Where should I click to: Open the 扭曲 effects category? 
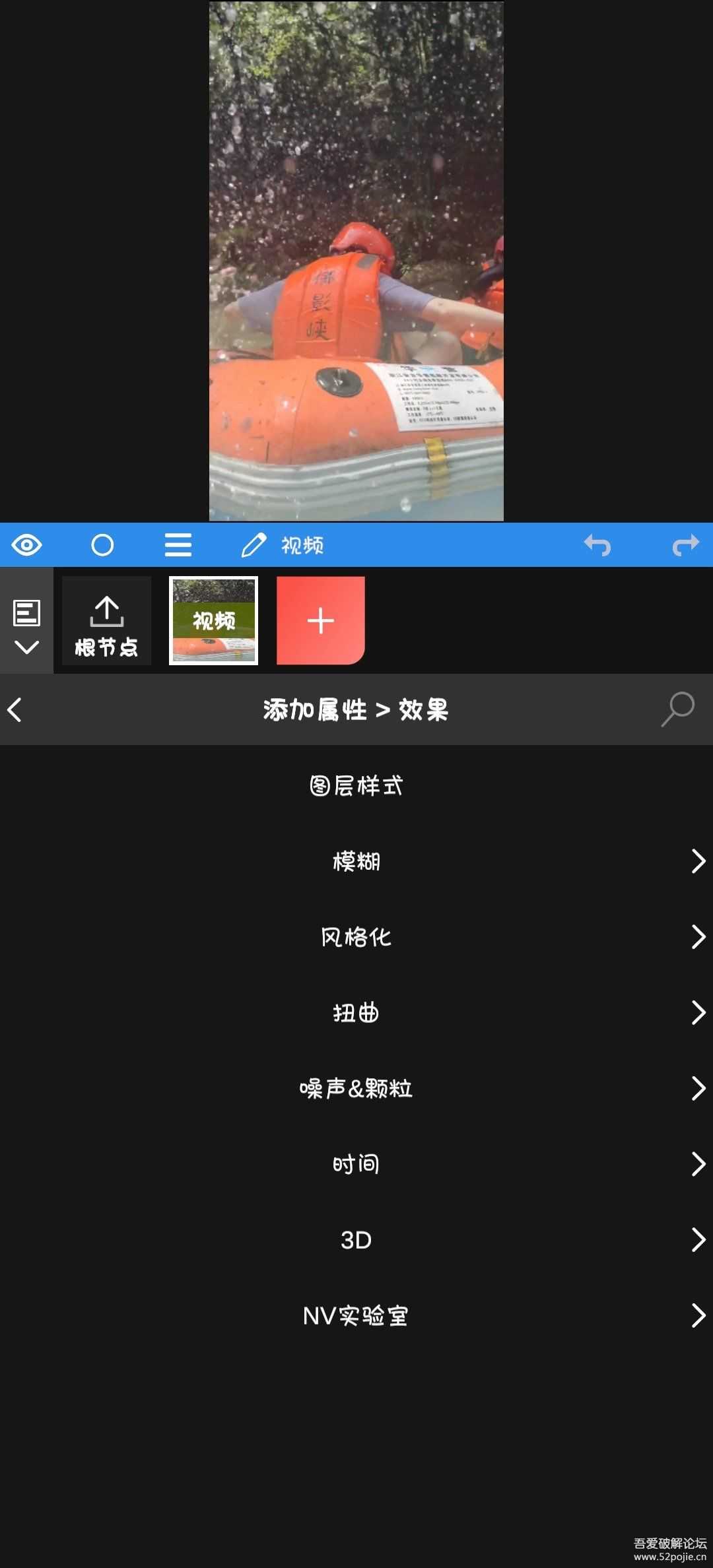coord(356,1012)
